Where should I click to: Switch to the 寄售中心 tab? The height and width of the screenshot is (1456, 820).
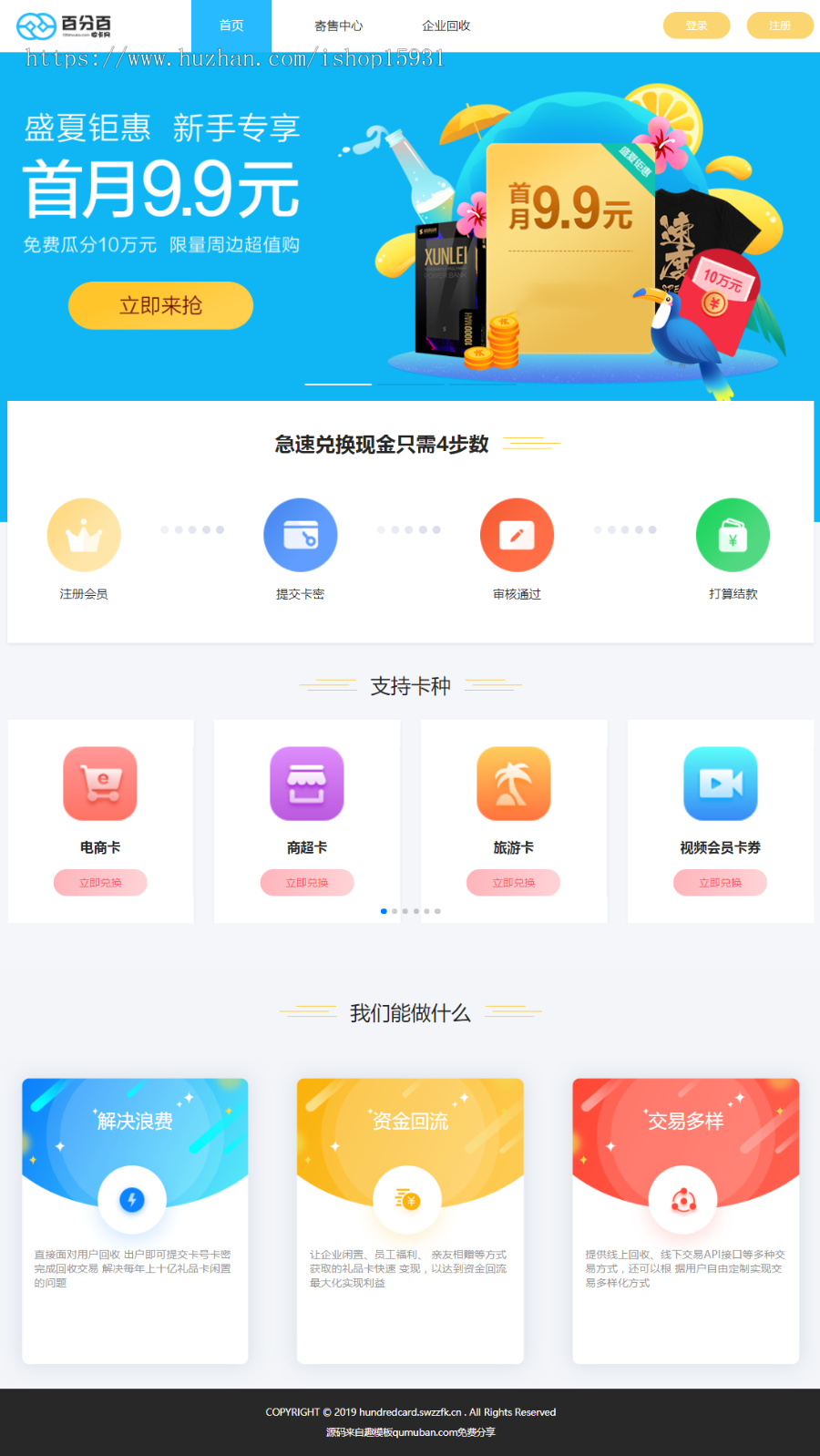[338, 26]
